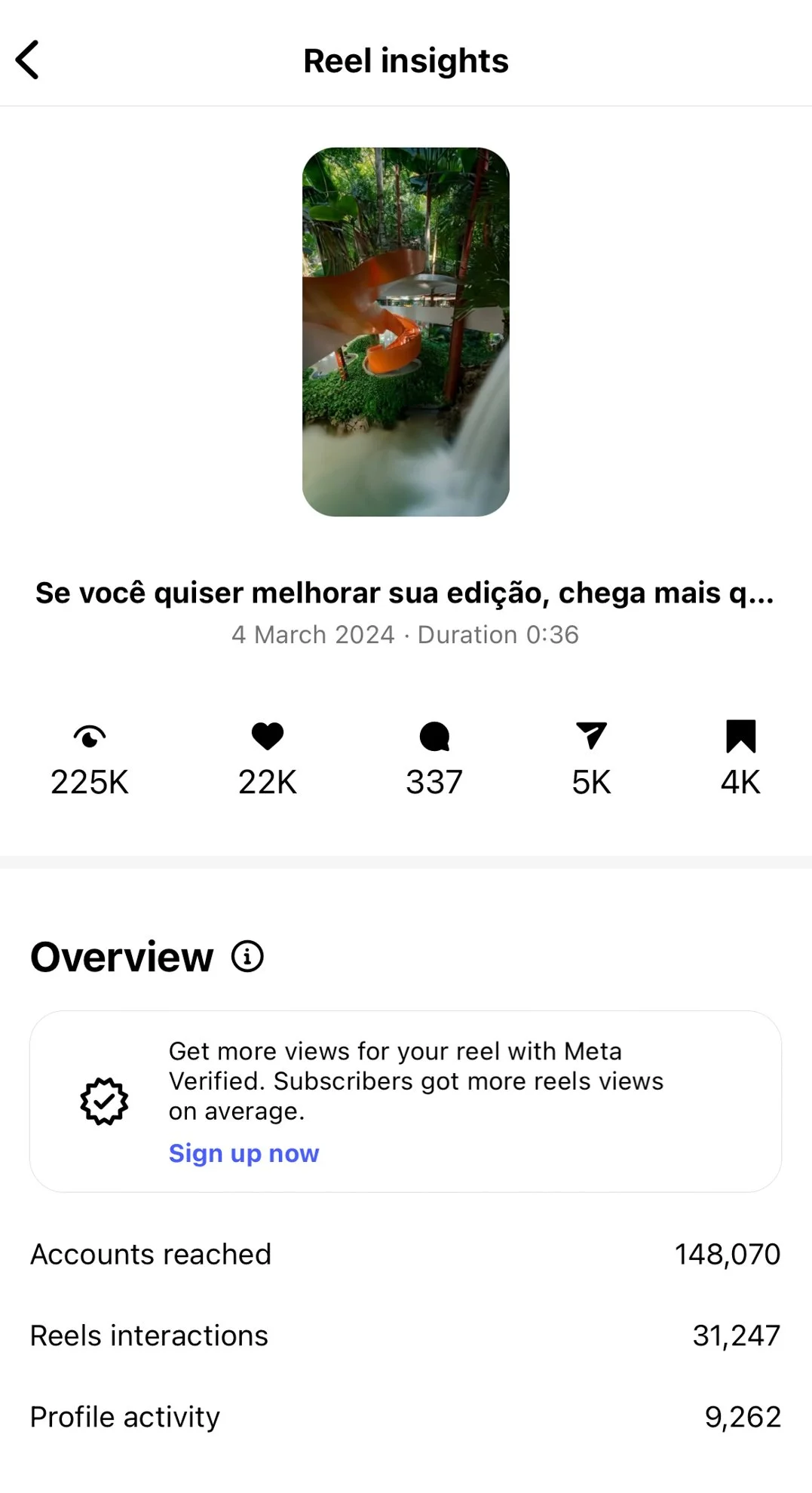
Task: Open the reel preview thumbnail
Action: pyautogui.click(x=406, y=332)
